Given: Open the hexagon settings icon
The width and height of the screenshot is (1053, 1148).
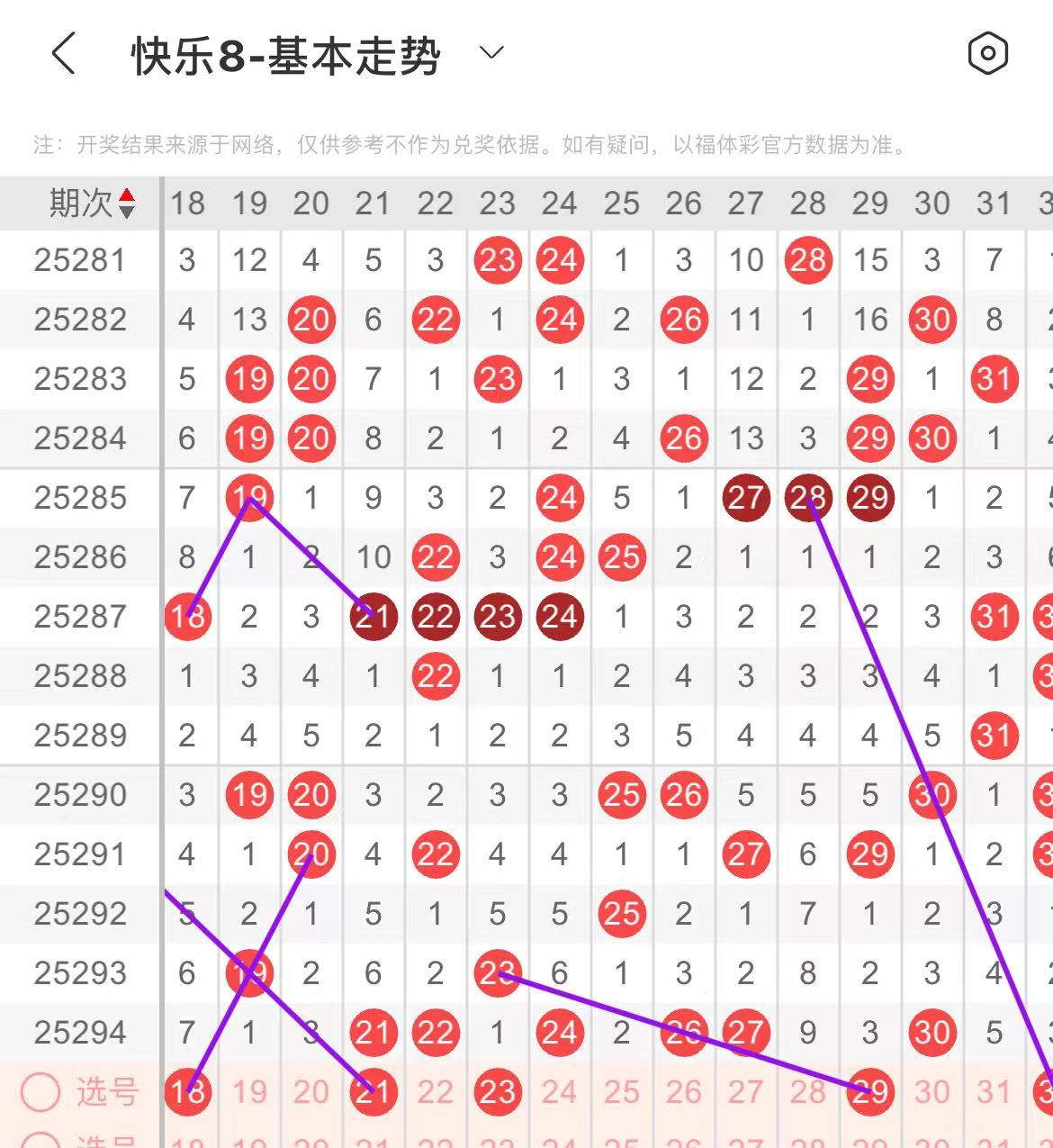Looking at the screenshot, I should pos(987,54).
